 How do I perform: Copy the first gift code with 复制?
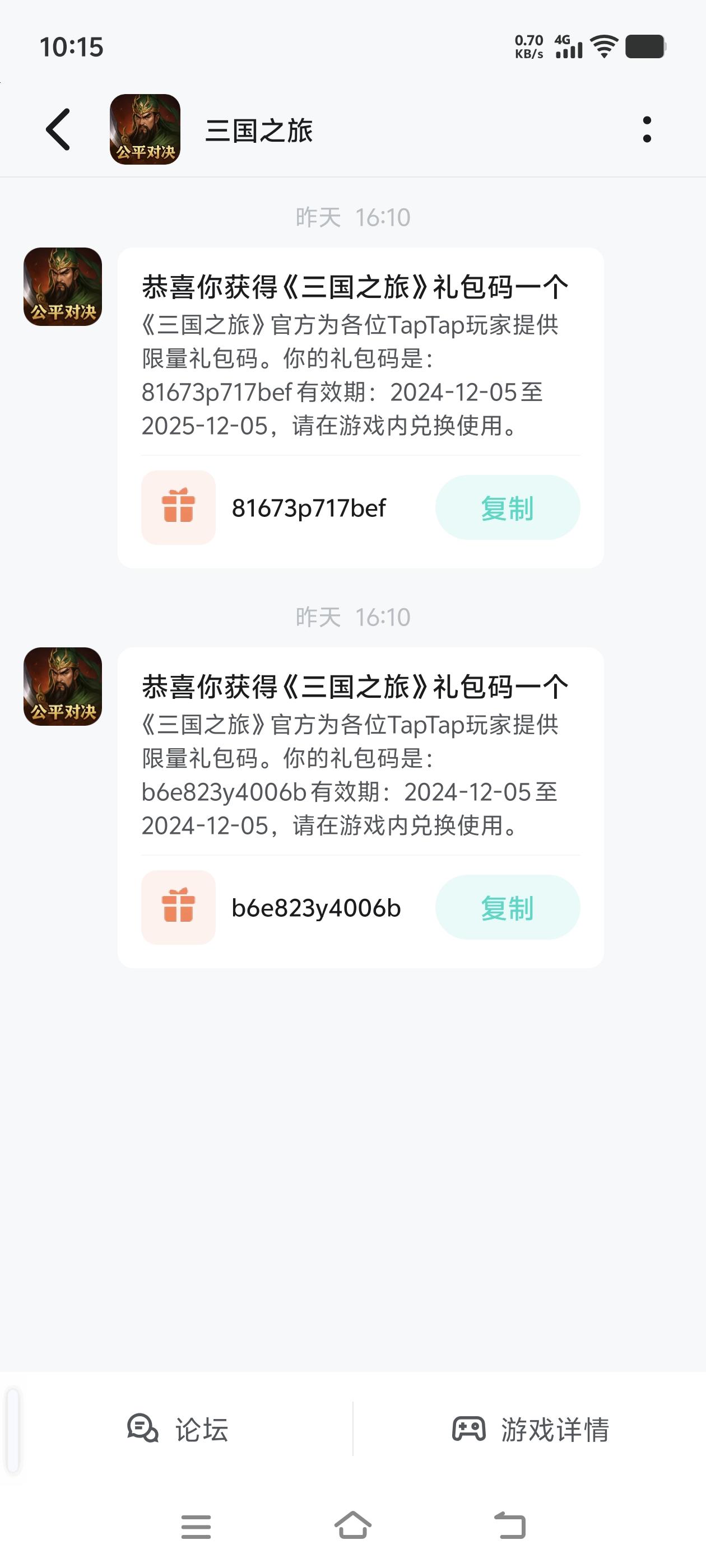click(507, 507)
